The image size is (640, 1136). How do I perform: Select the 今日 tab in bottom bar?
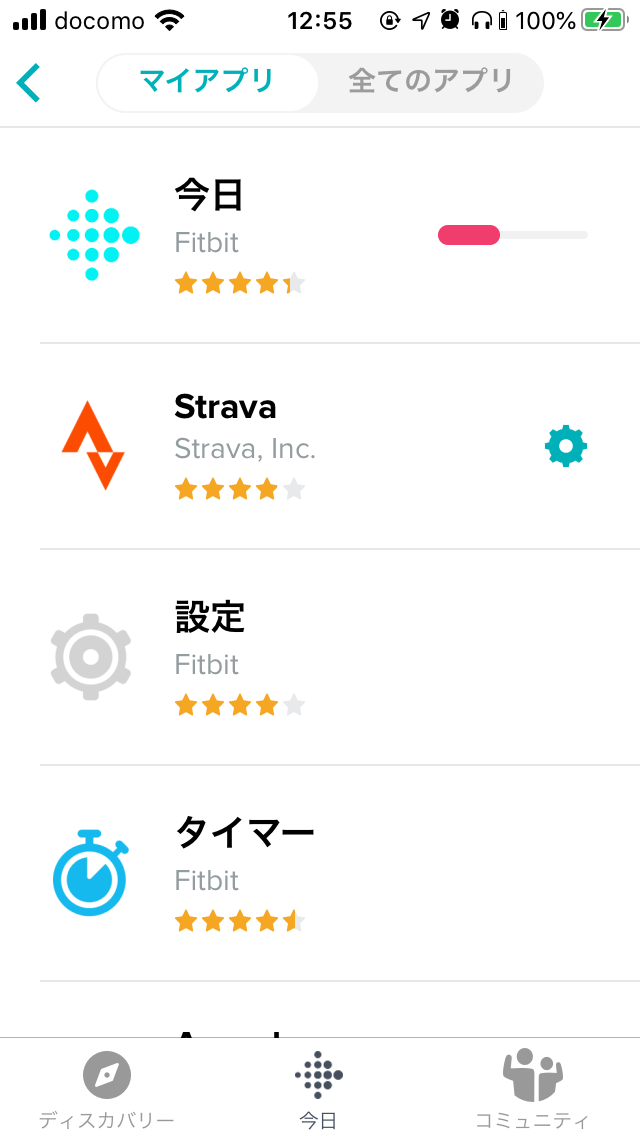click(x=319, y=1089)
